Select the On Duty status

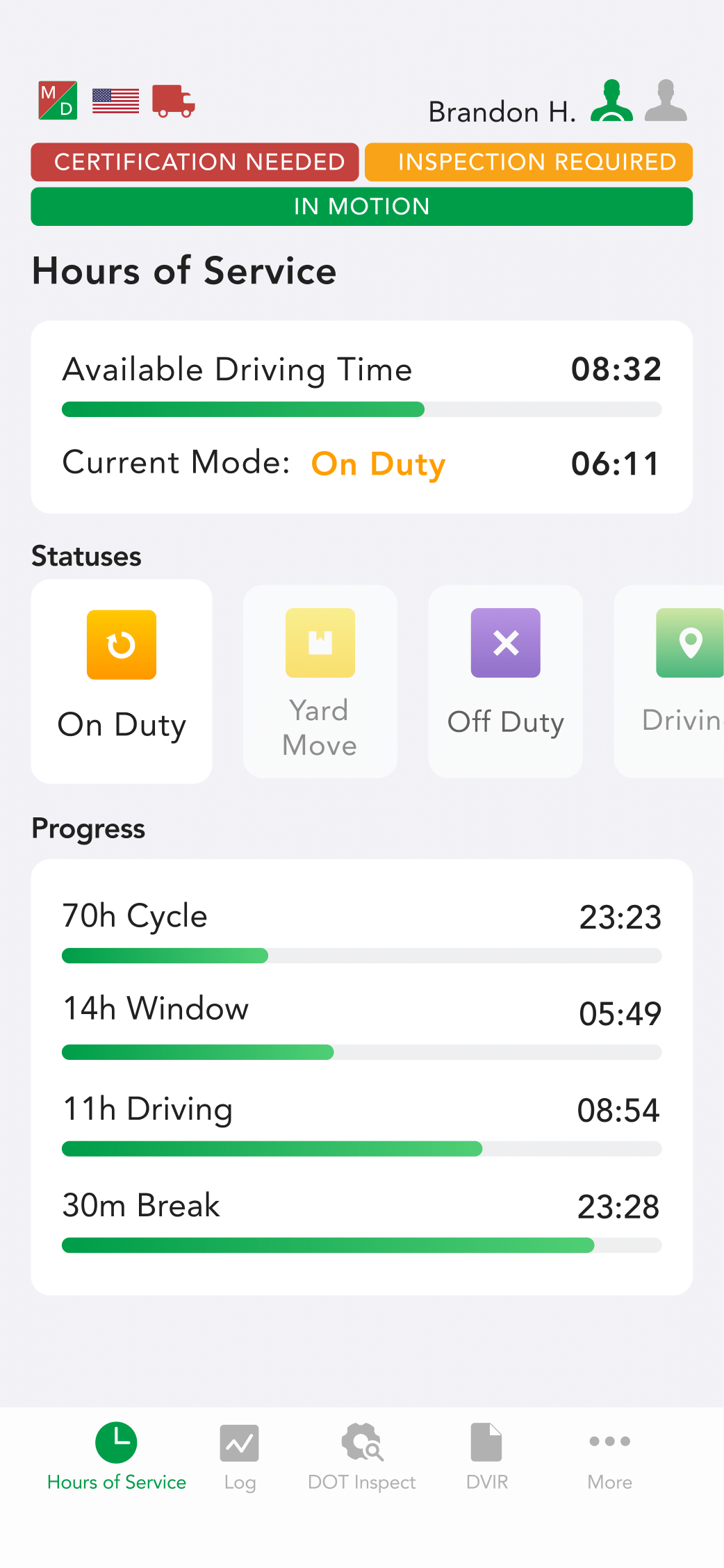[122, 680]
